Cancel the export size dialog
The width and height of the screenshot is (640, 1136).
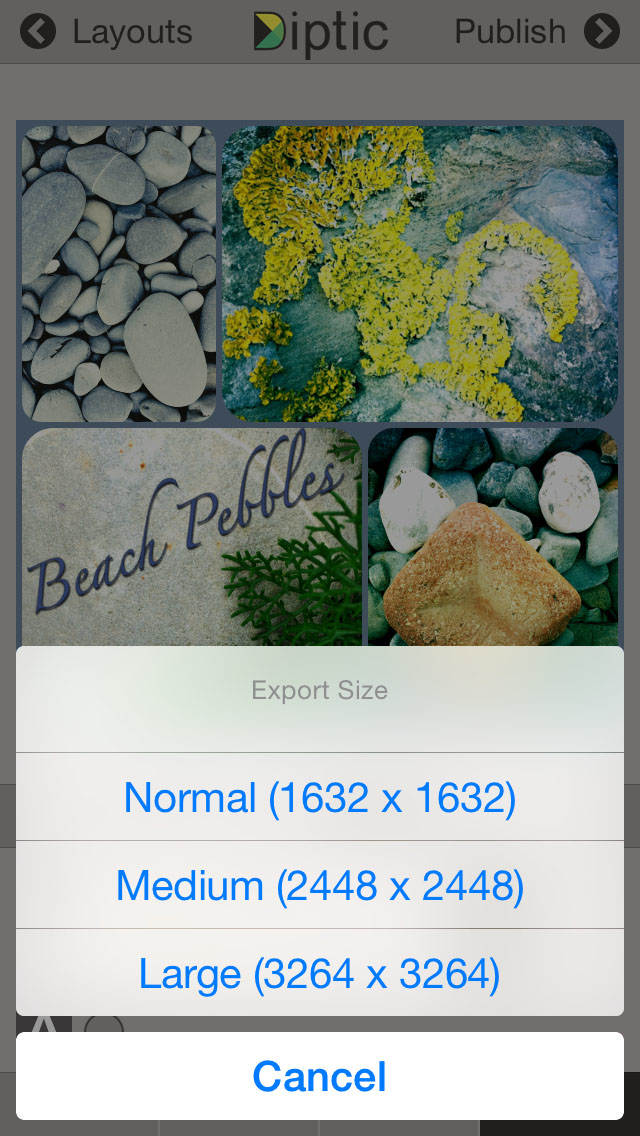click(320, 1076)
